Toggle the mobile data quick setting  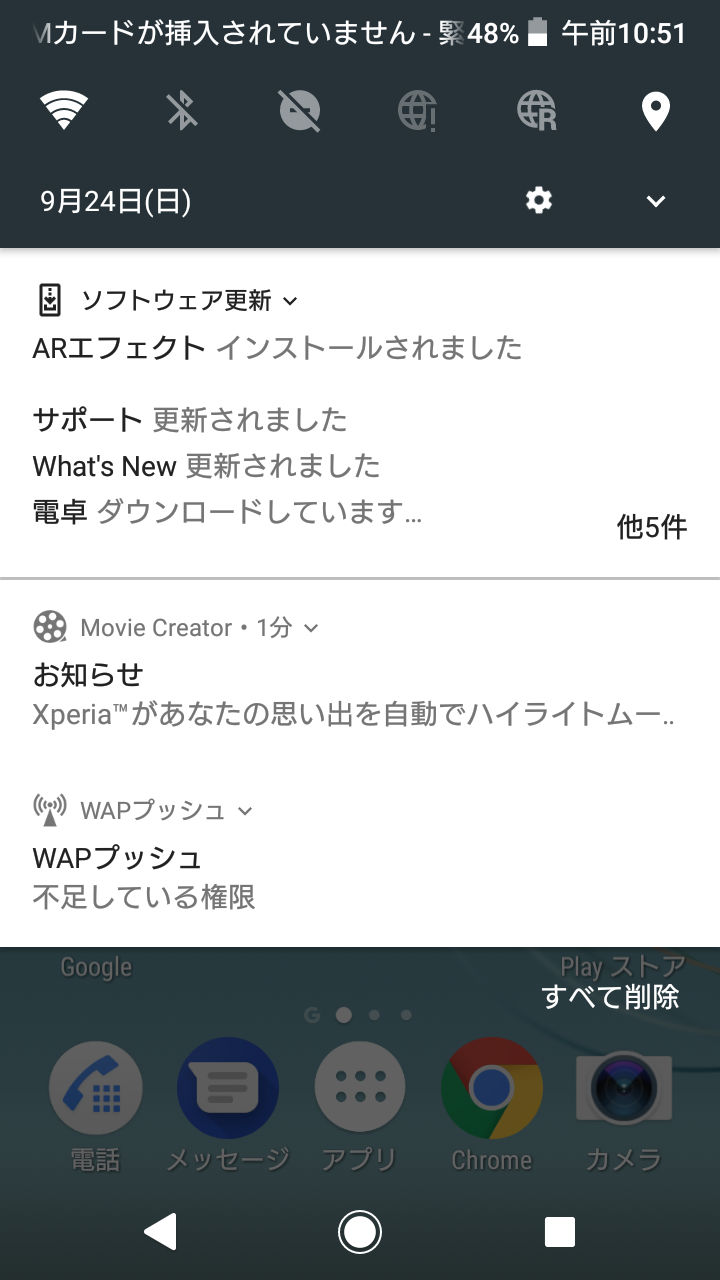tap(417, 110)
